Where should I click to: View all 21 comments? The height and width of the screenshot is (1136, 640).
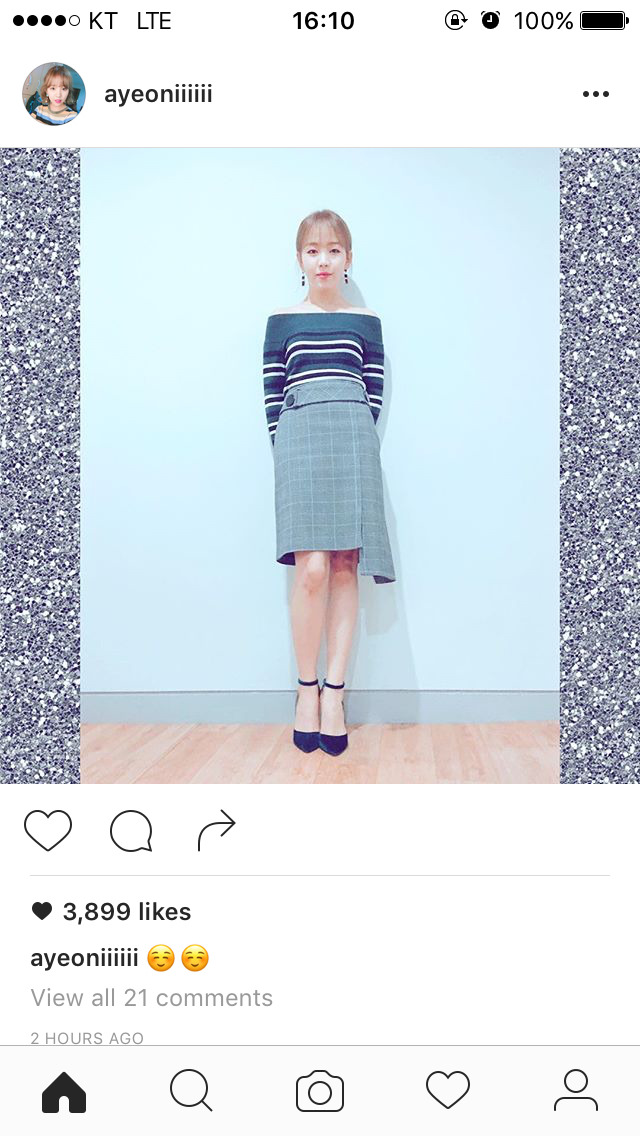click(151, 998)
